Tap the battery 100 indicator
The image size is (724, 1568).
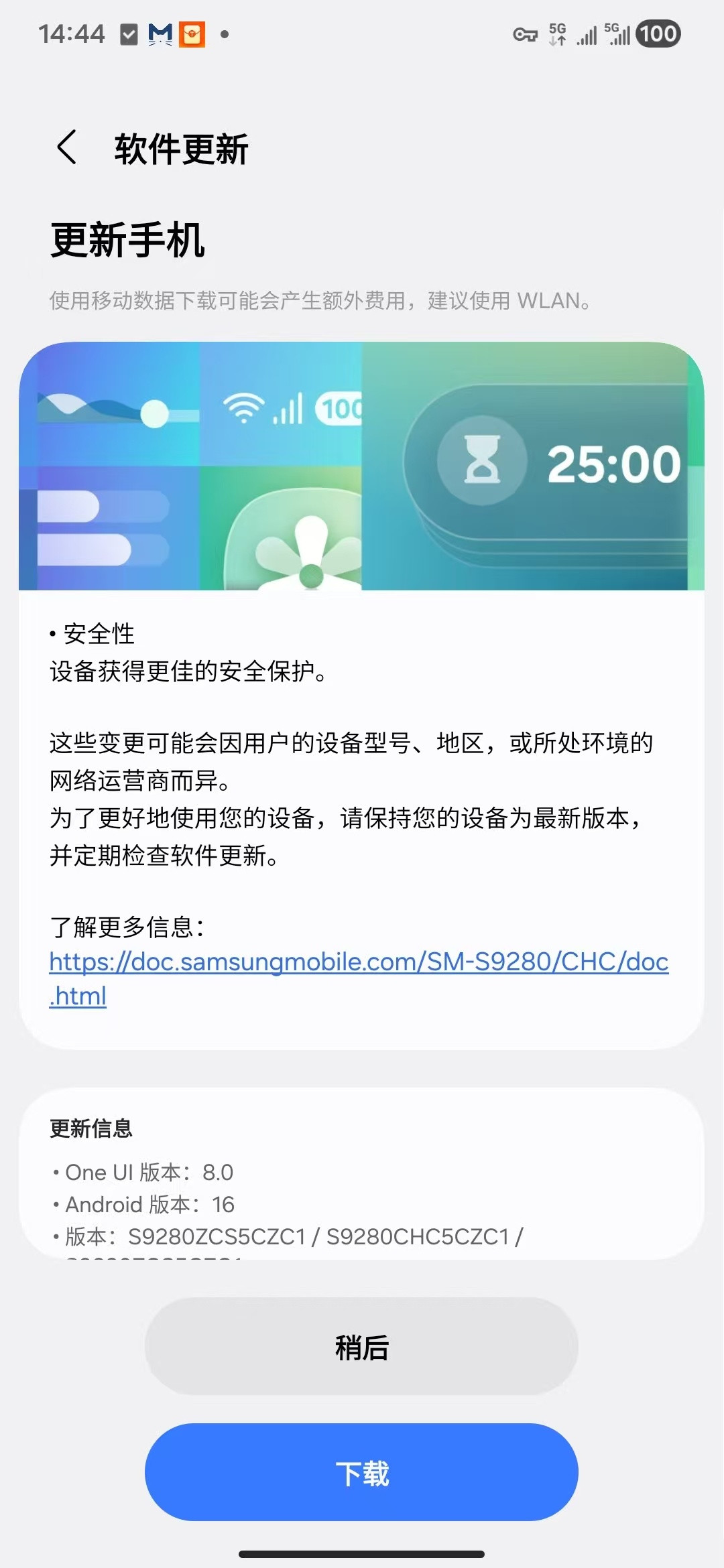tap(658, 34)
